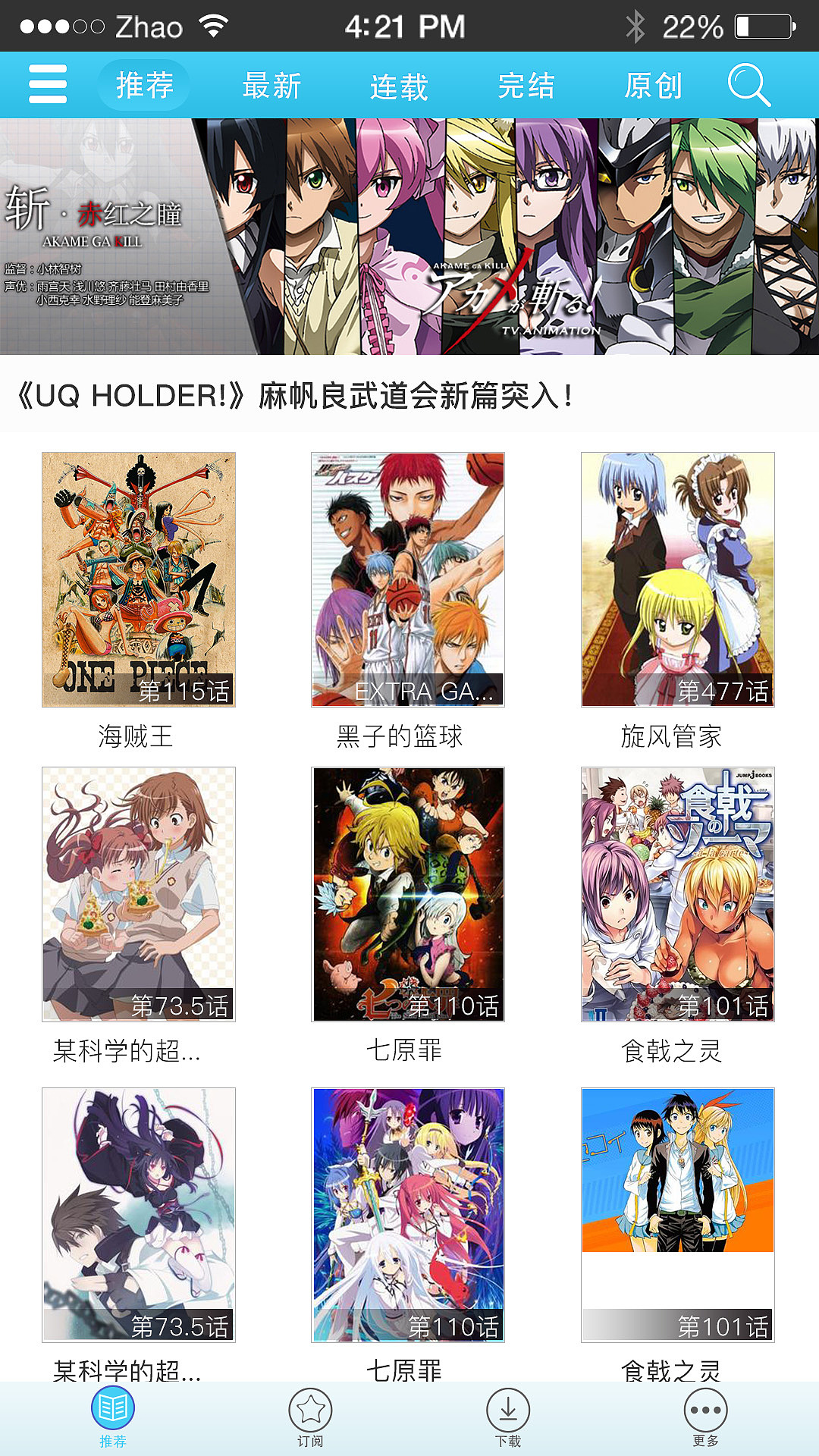Tap the Bluetooth status icon

[635, 25]
